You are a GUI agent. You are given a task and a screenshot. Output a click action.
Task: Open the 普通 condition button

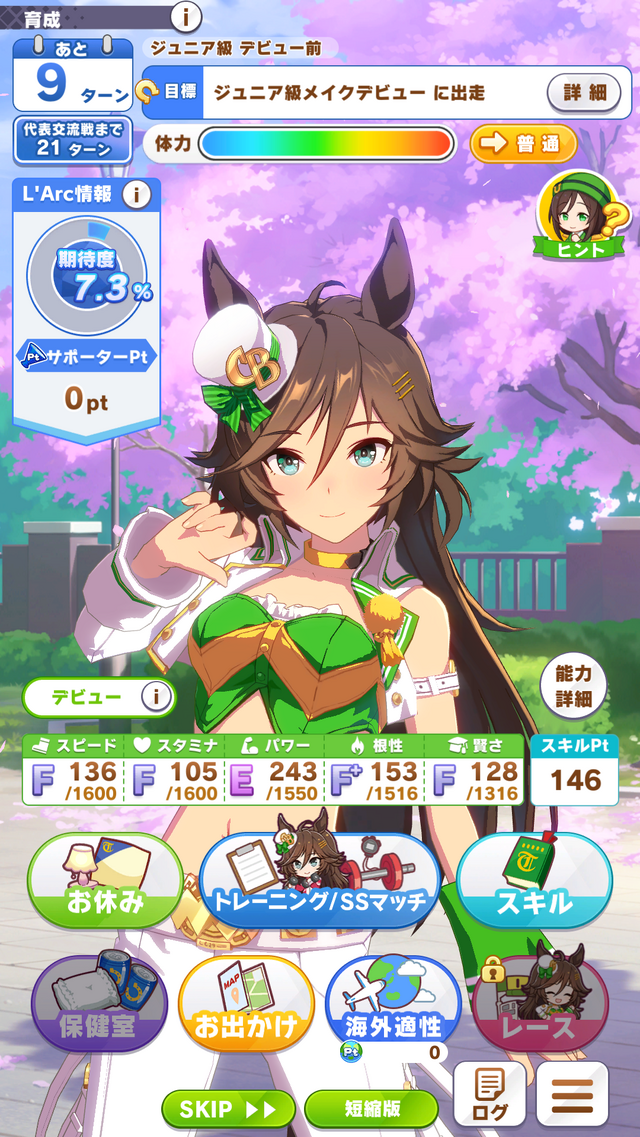(523, 143)
